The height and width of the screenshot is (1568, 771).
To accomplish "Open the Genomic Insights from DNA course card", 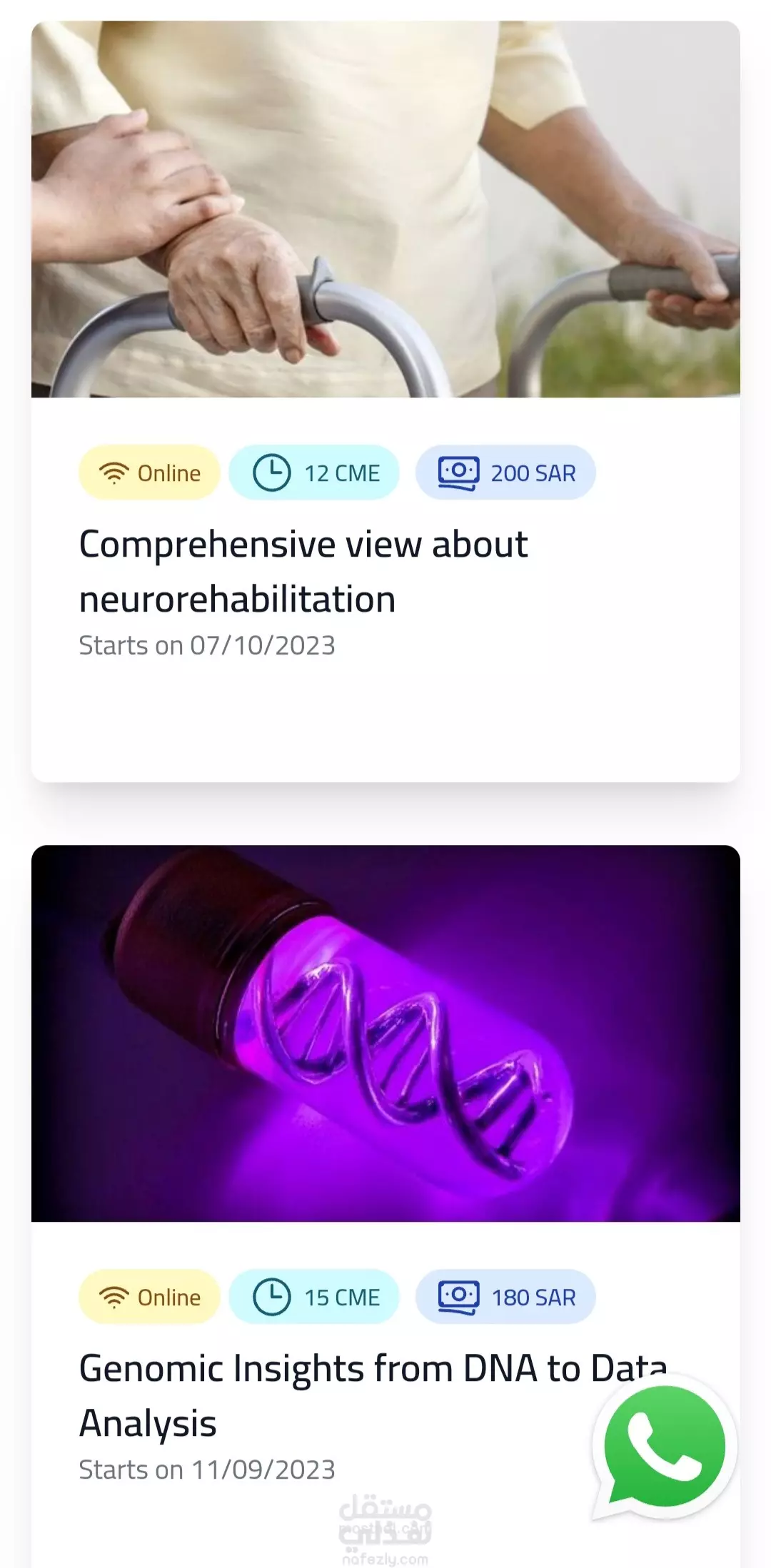I will [x=385, y=1206].
